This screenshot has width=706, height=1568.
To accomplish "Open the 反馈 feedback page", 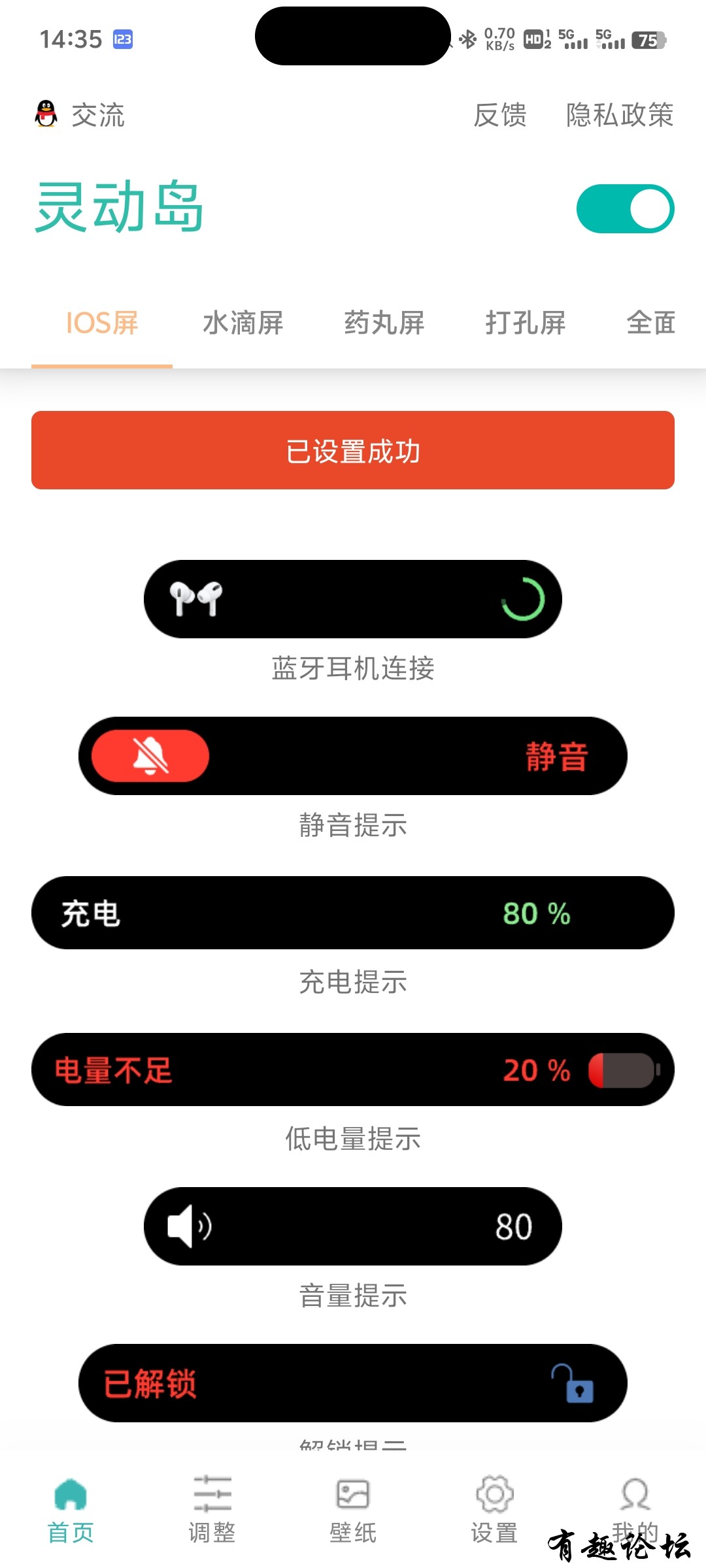I will (500, 115).
